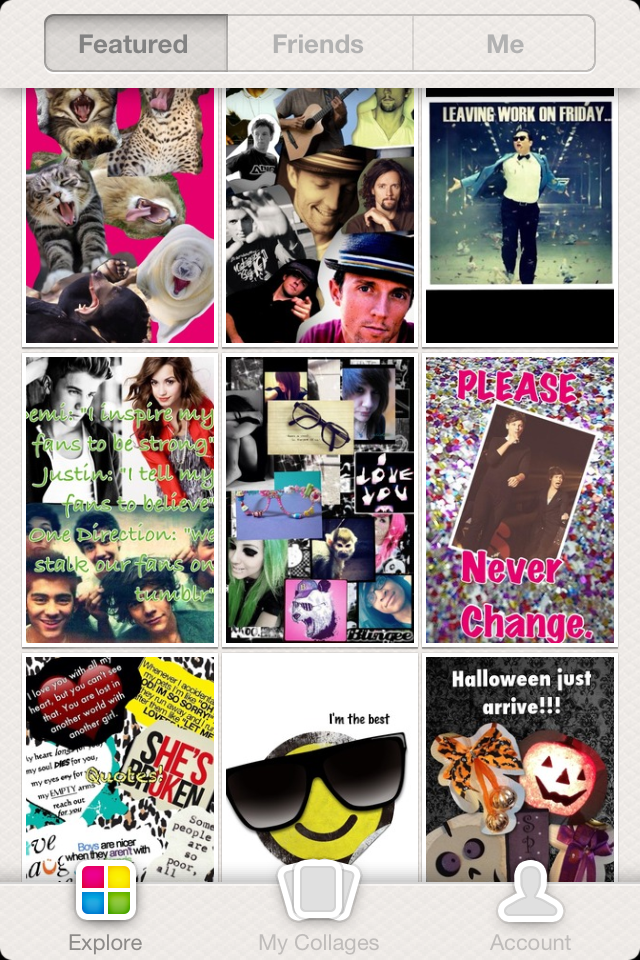640x960 pixels.
Task: View the Leaving Work On Friday collage
Action: tap(519, 215)
